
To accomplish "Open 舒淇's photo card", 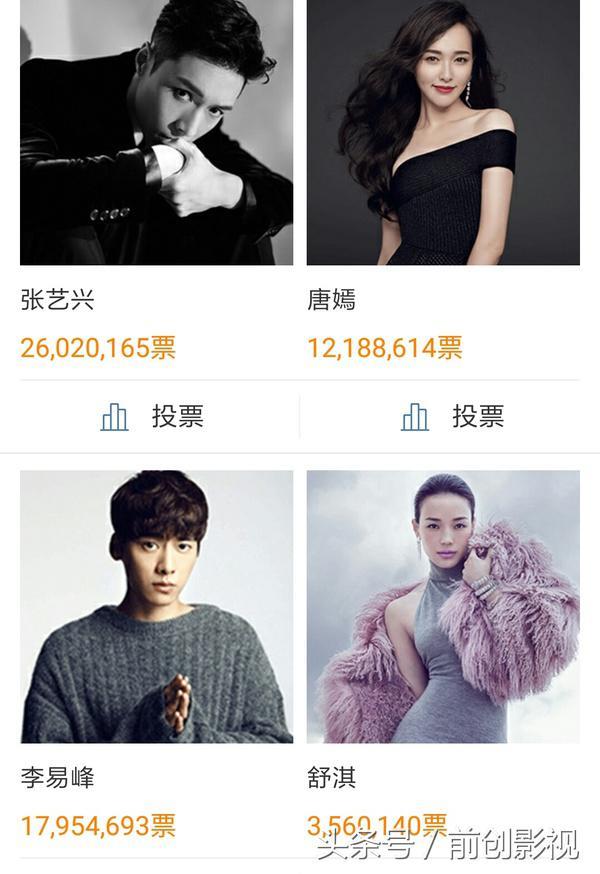I will (443, 606).
